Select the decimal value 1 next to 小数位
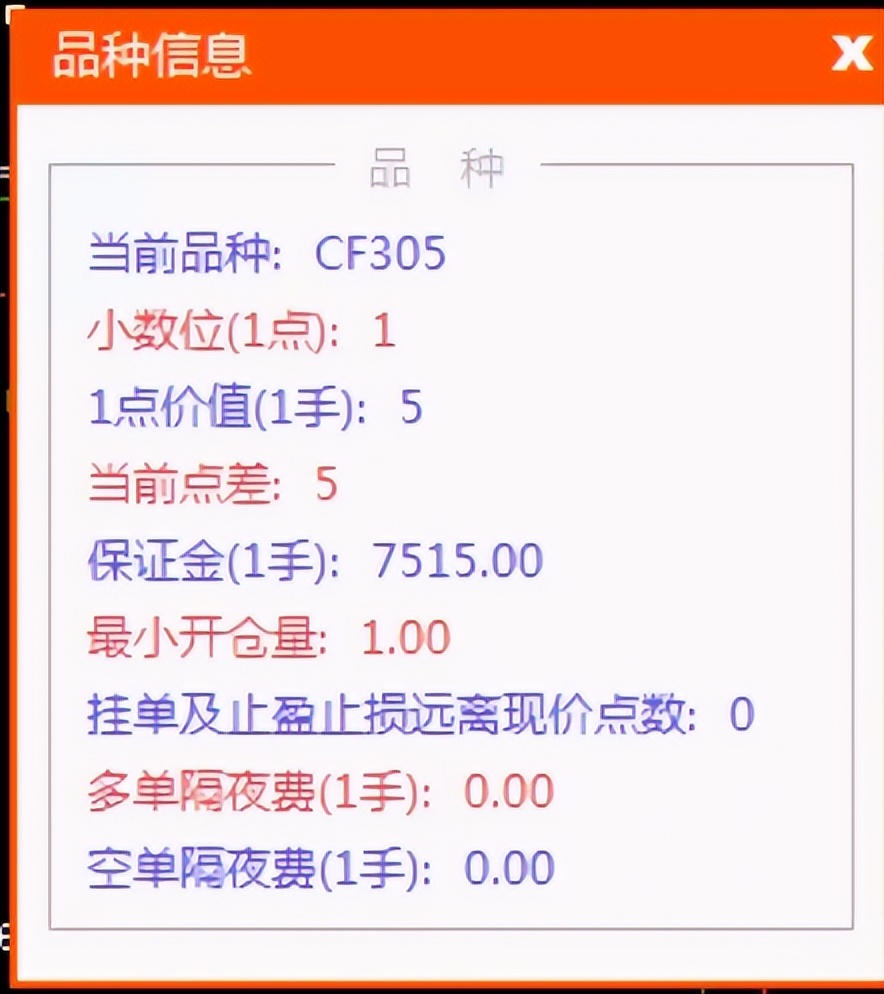 (x=385, y=332)
